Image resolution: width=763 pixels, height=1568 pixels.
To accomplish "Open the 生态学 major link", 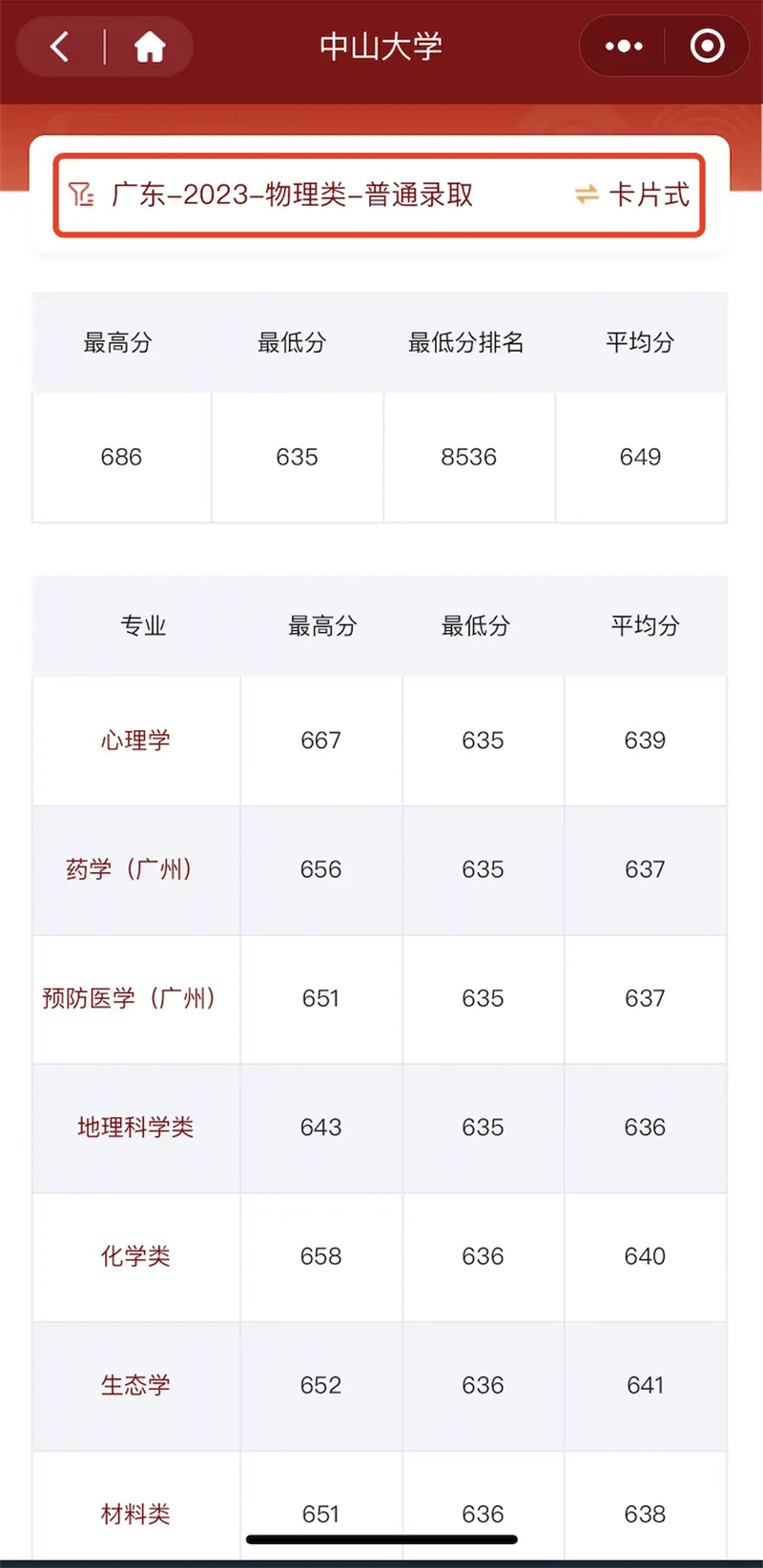I will 135,1385.
